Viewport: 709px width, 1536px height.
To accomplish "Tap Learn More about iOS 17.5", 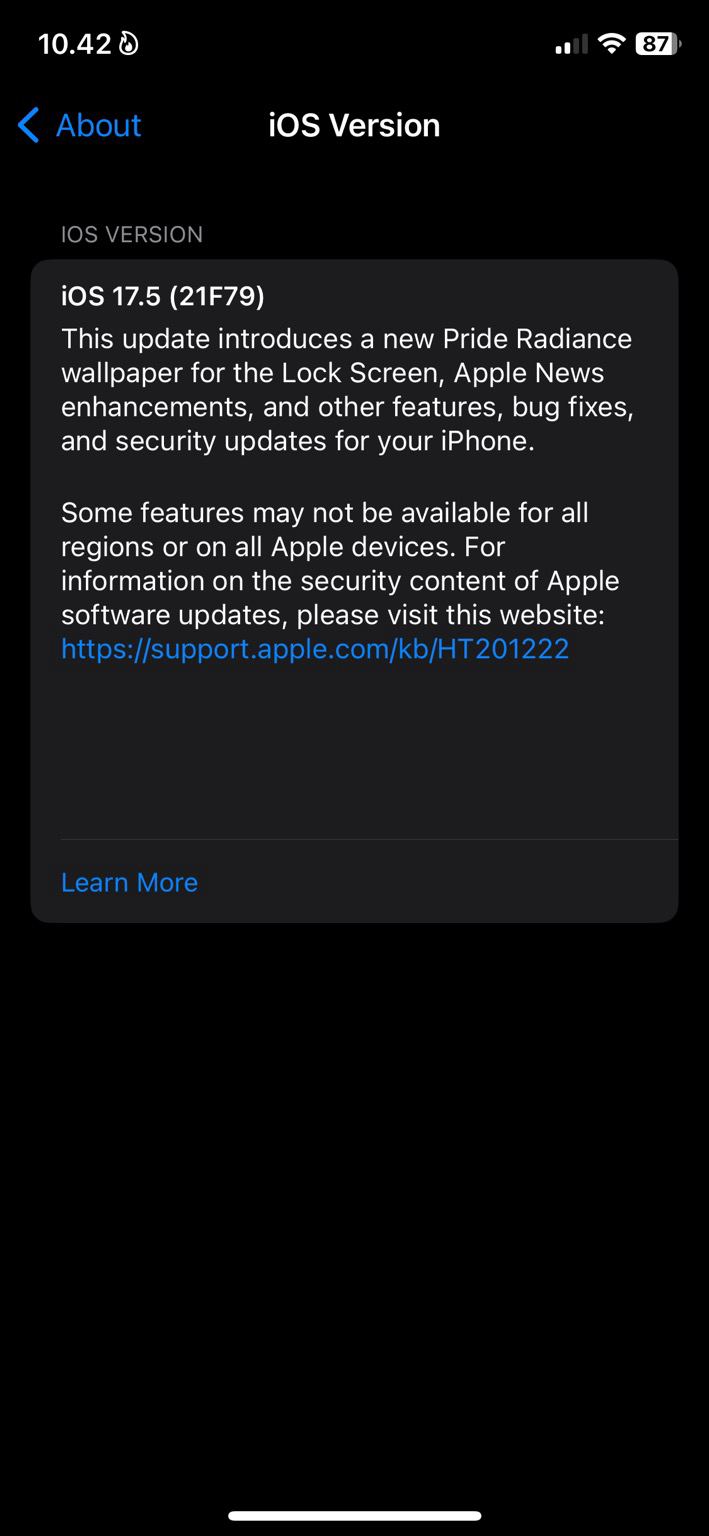I will coord(129,882).
